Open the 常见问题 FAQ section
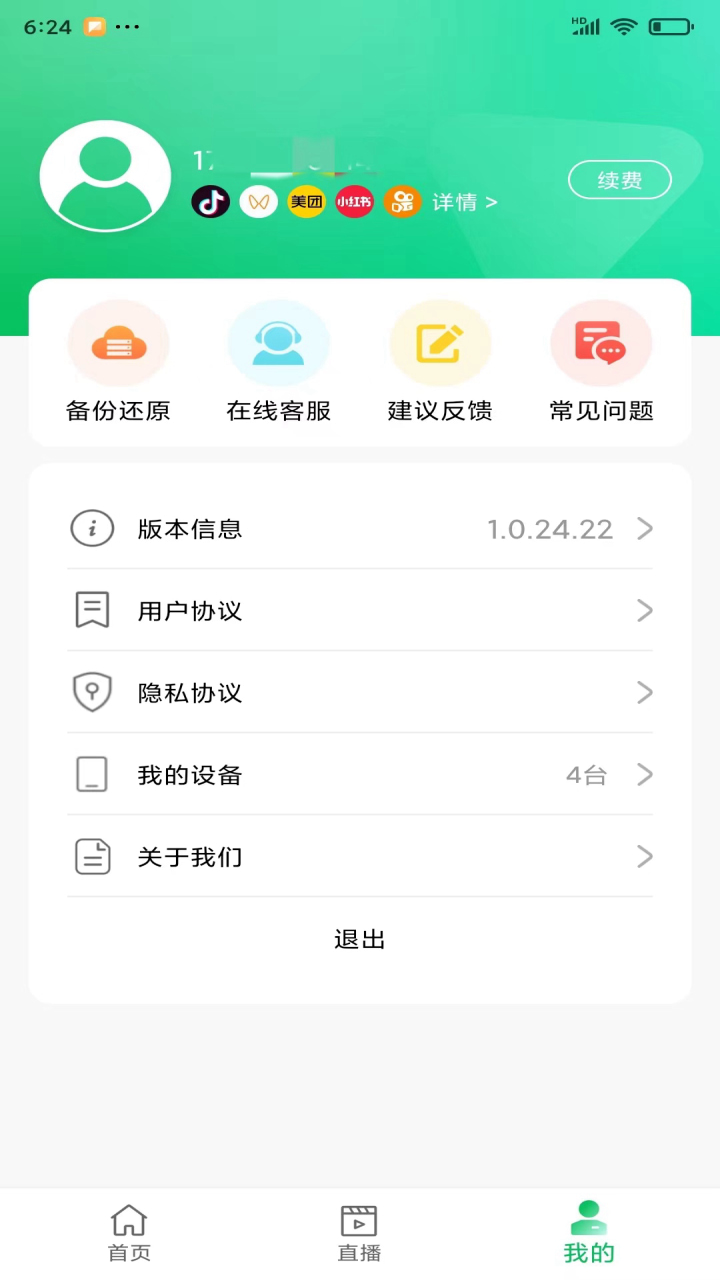Viewport: 720px width, 1280px height. 600,362
